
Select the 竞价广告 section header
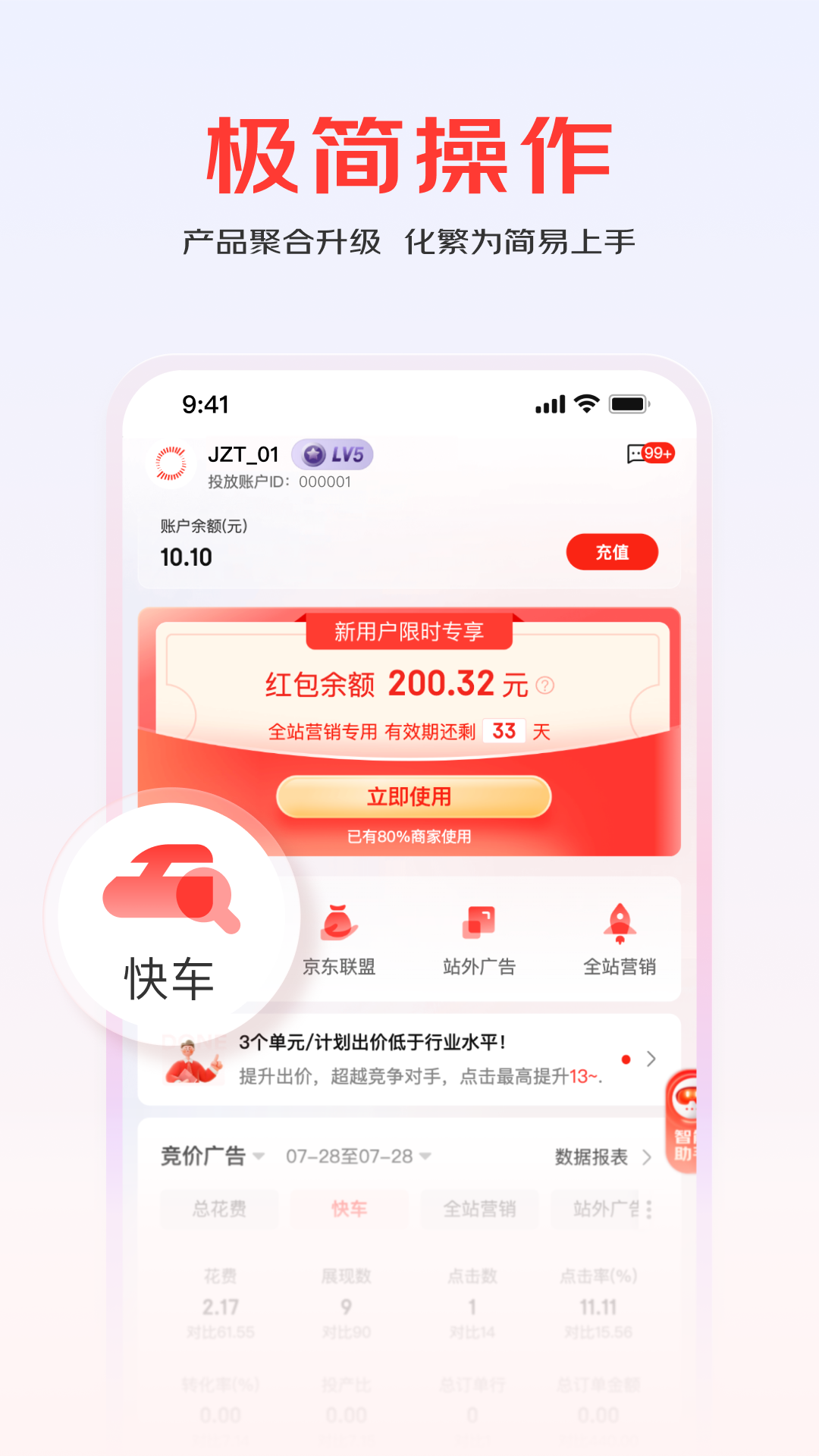203,1156
